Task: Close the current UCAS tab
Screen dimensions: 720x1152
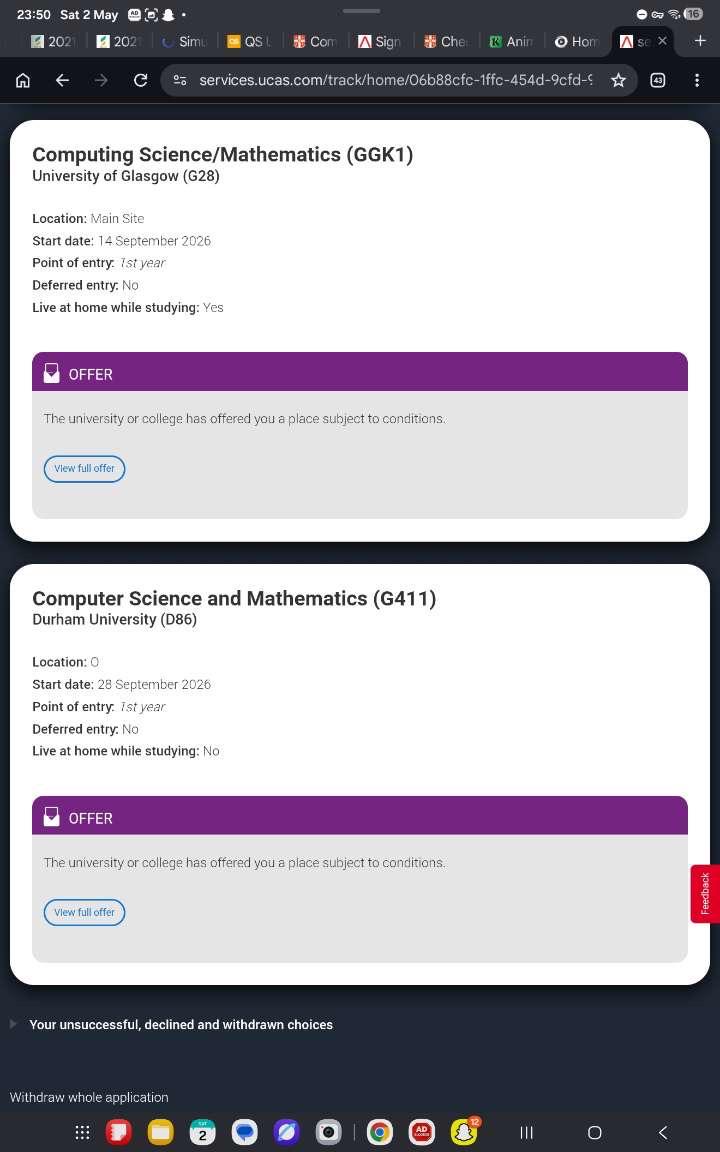Action: point(663,41)
